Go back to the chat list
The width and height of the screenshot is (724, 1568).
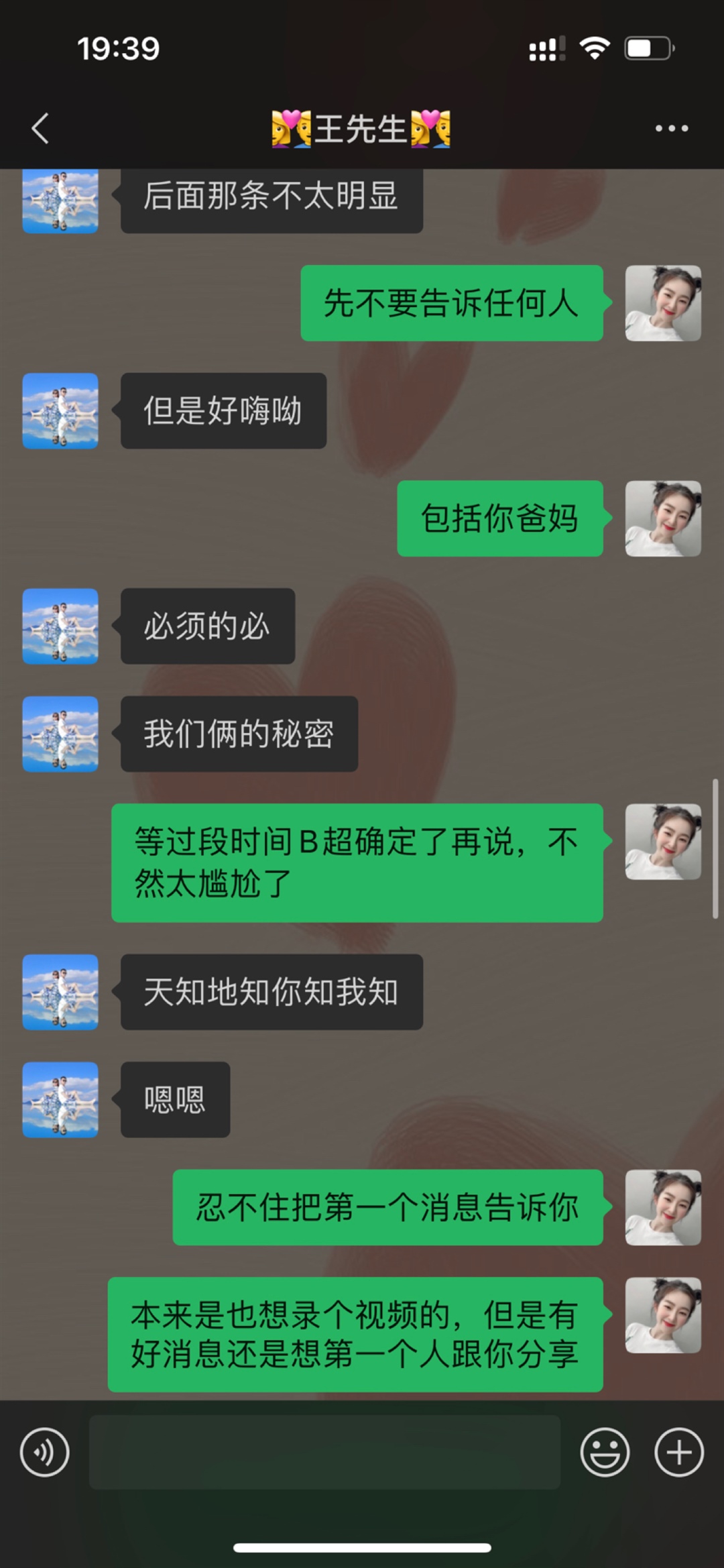coord(40,128)
